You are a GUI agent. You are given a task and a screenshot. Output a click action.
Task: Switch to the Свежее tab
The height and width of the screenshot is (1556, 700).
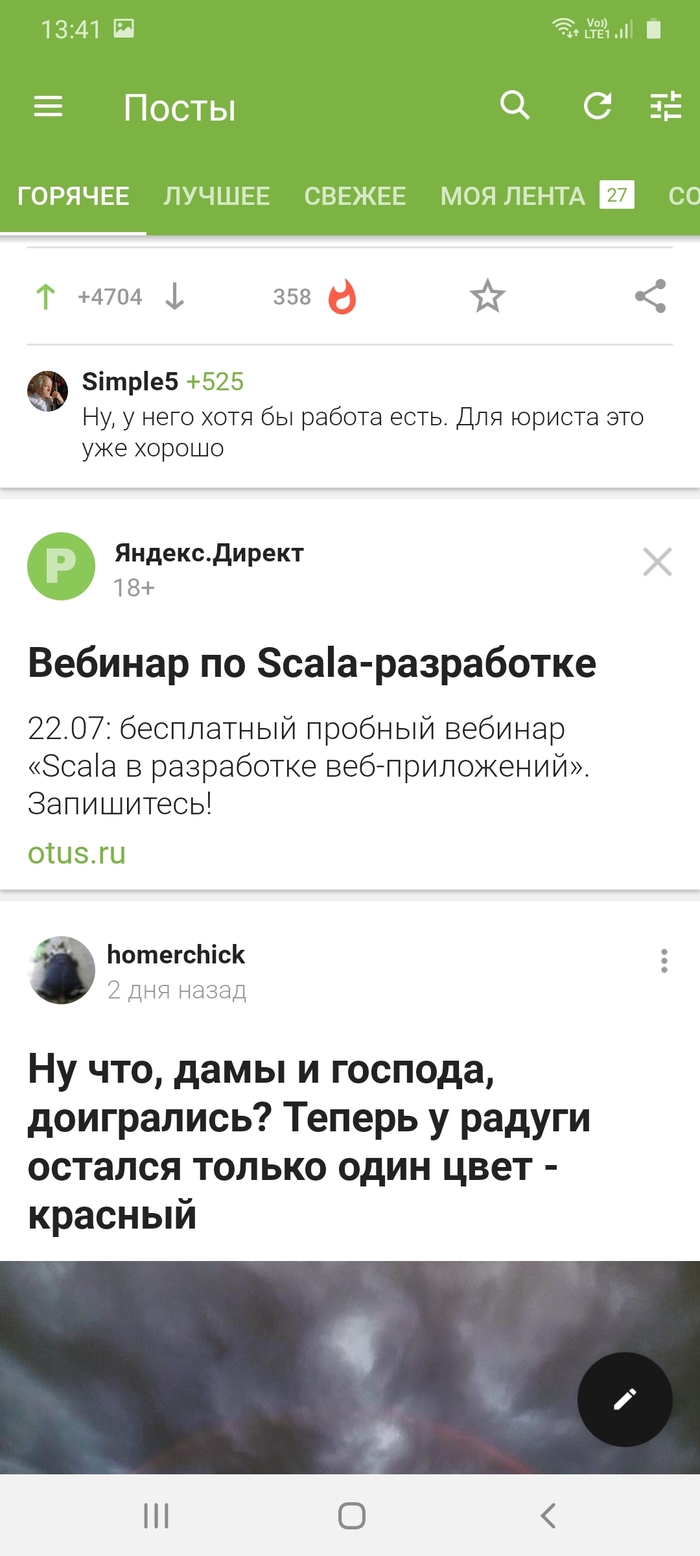point(355,196)
